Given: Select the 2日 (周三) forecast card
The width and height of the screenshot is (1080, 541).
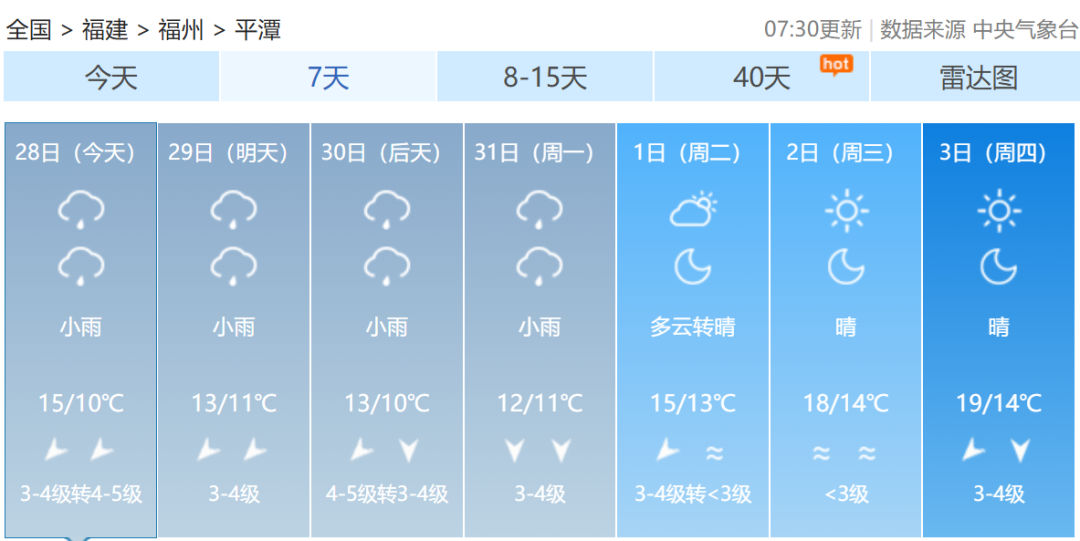Looking at the screenshot, I should pyautogui.click(x=846, y=328).
